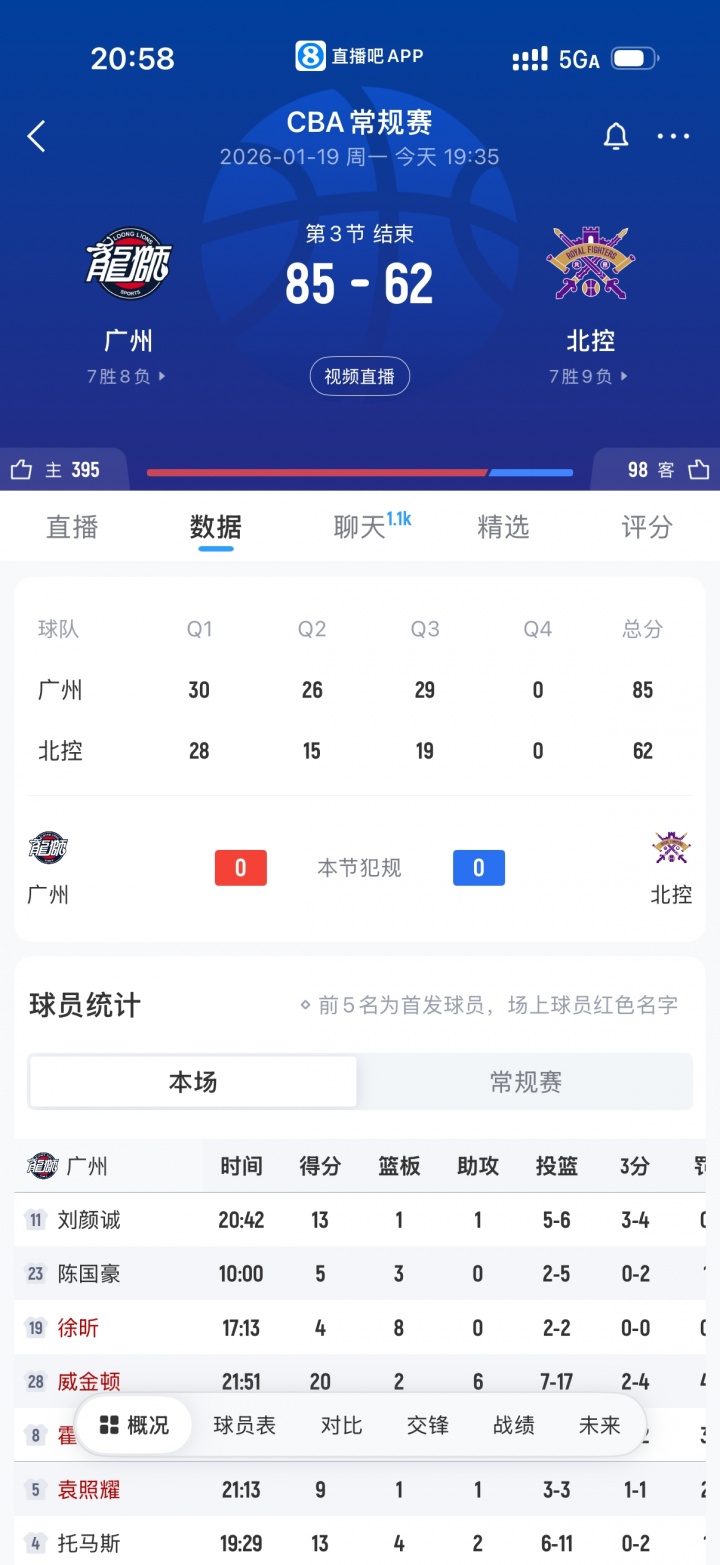Go back using the top-left arrow
The image size is (720, 1565).
(36, 136)
